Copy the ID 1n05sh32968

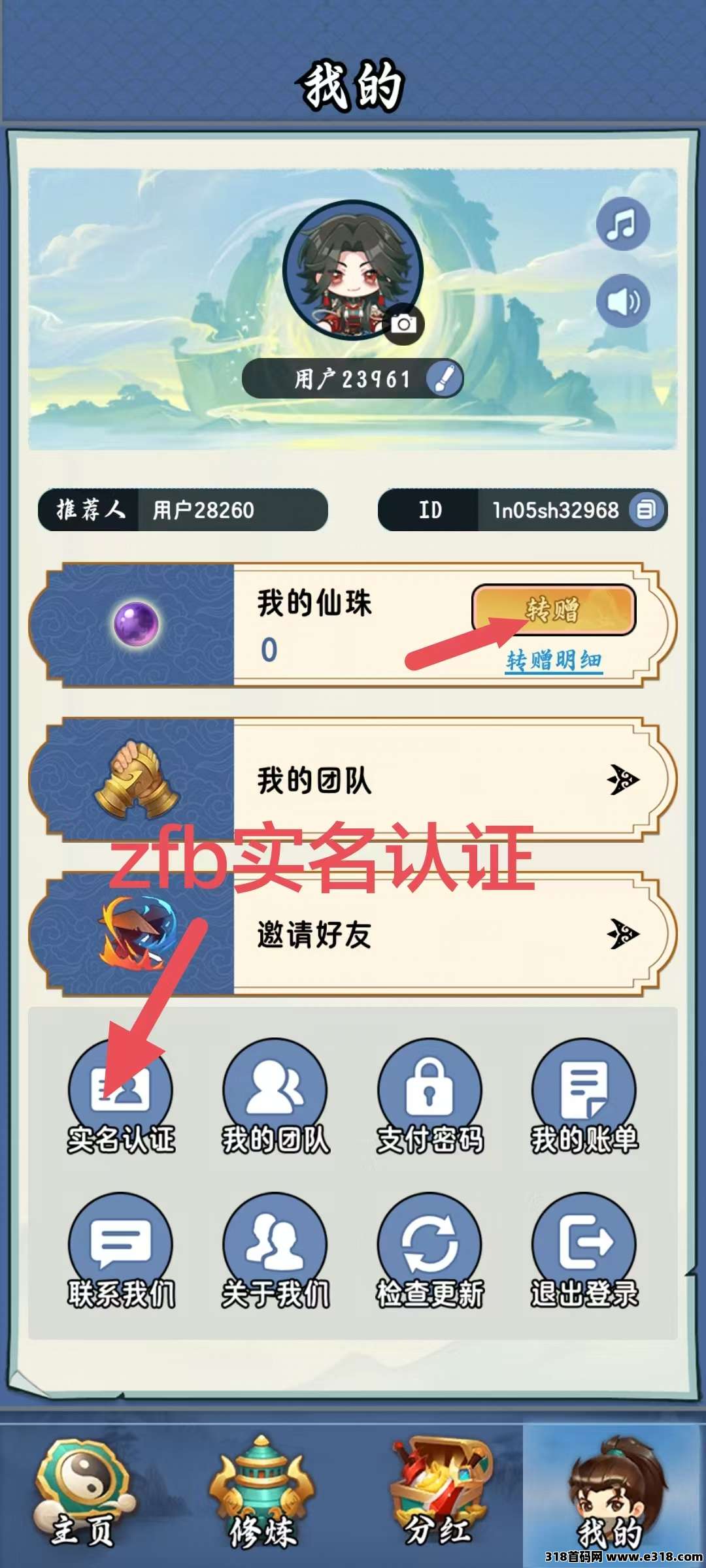pyautogui.click(x=646, y=510)
